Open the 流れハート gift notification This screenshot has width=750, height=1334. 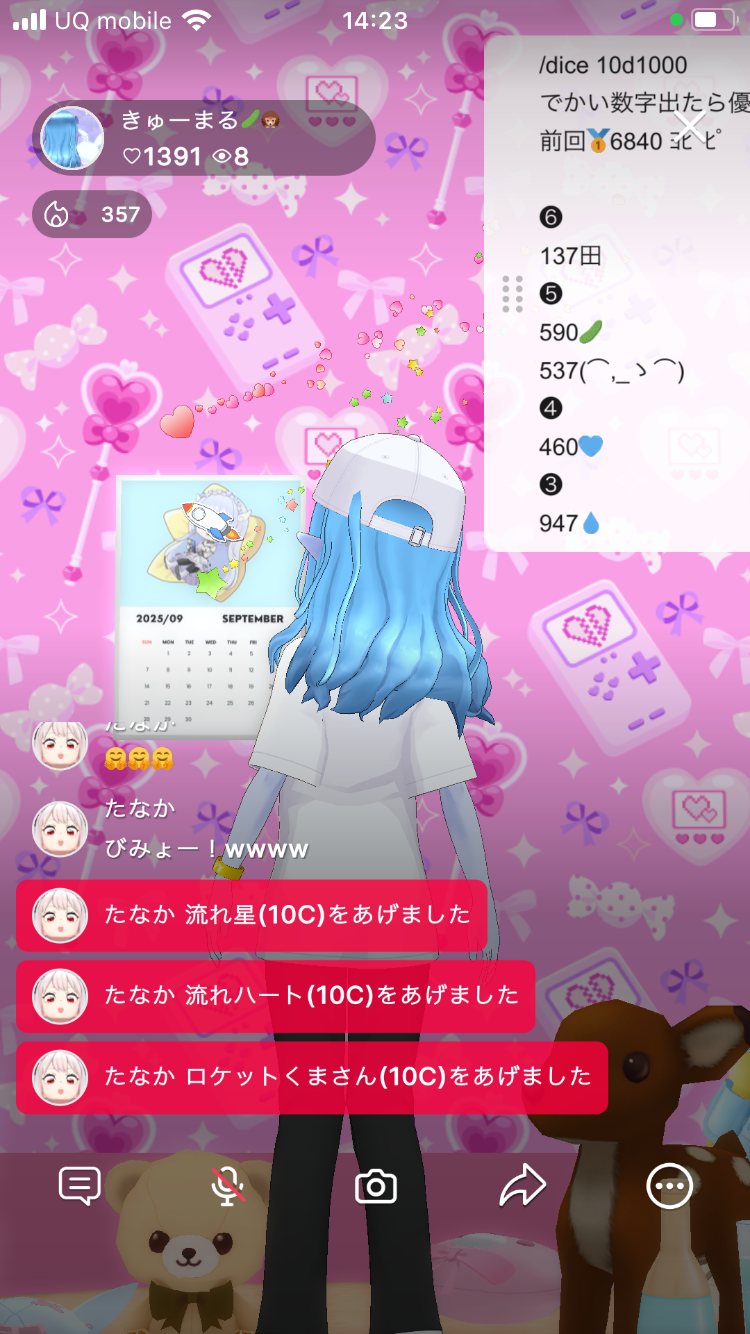(x=275, y=996)
